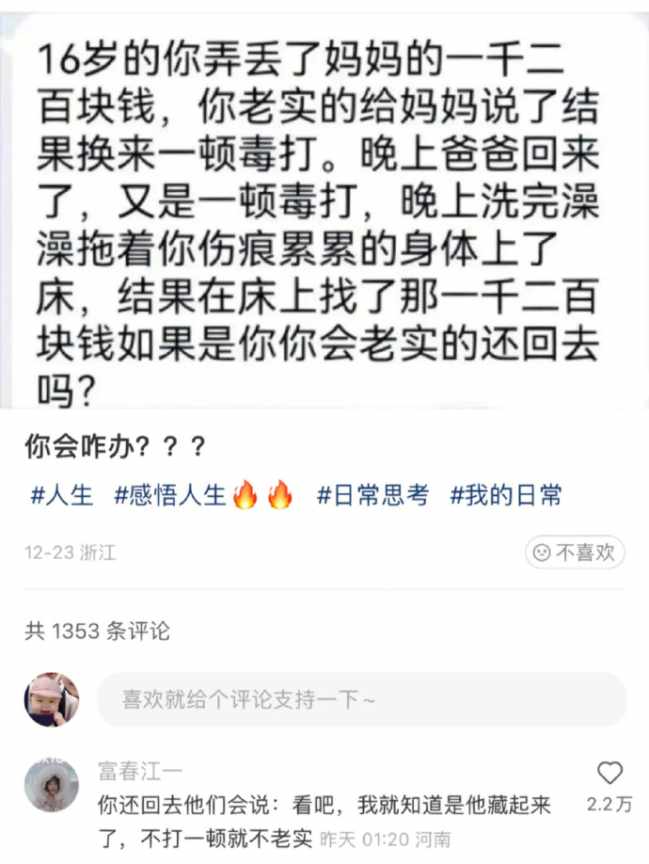The height and width of the screenshot is (864, 649).
Task: Like the comment by 富春江一
Action: click(609, 773)
